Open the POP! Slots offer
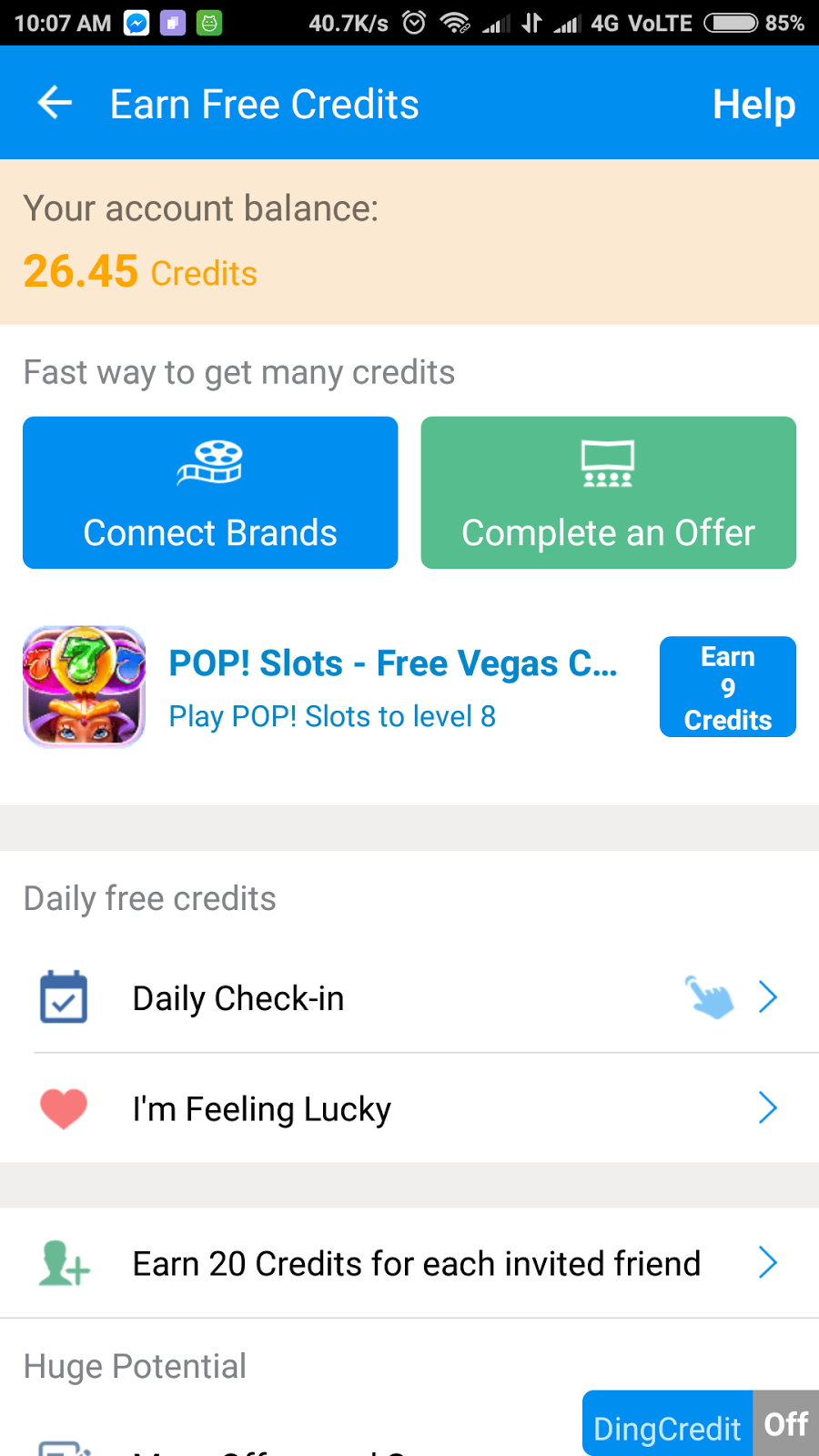Image resolution: width=819 pixels, height=1456 pixels. click(392, 687)
